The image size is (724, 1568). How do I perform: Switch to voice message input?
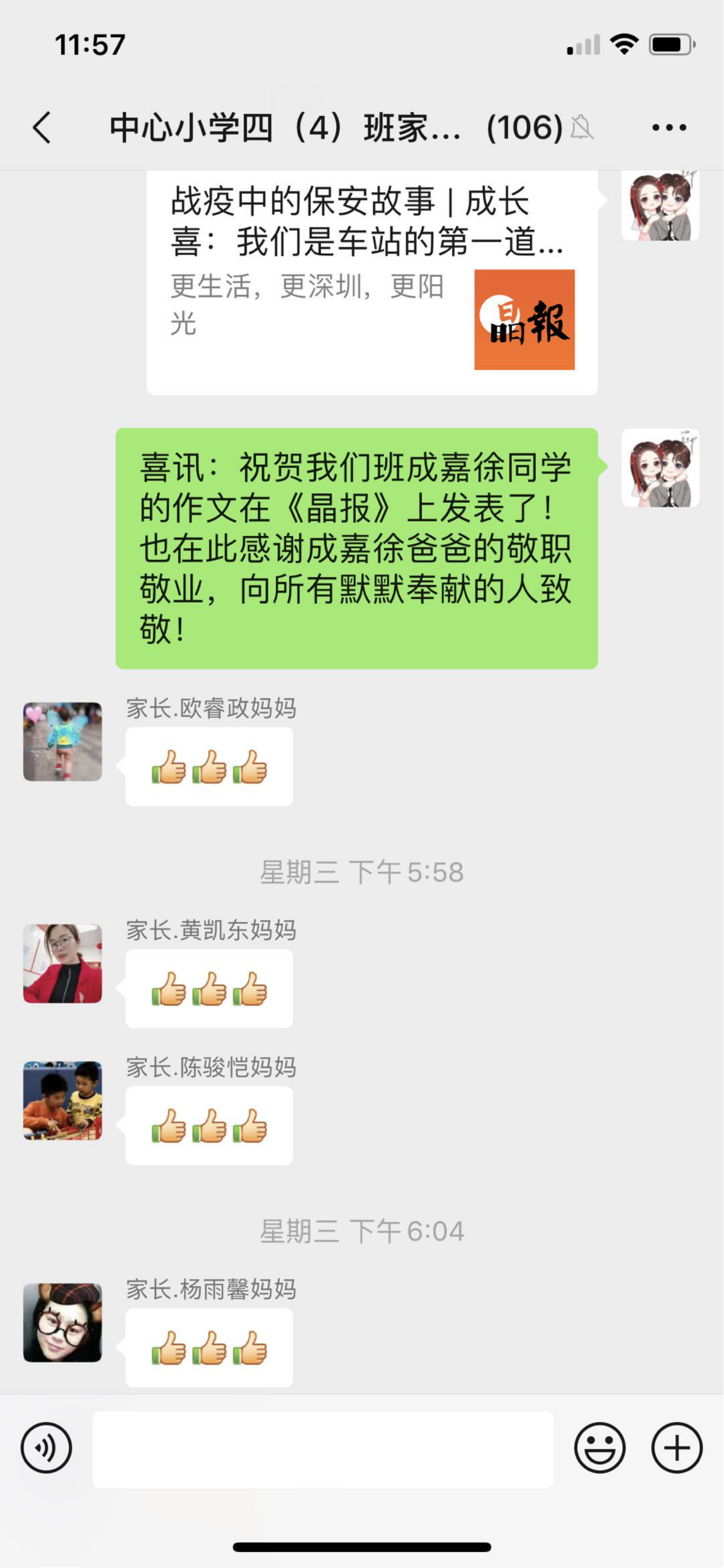pos(46,1448)
